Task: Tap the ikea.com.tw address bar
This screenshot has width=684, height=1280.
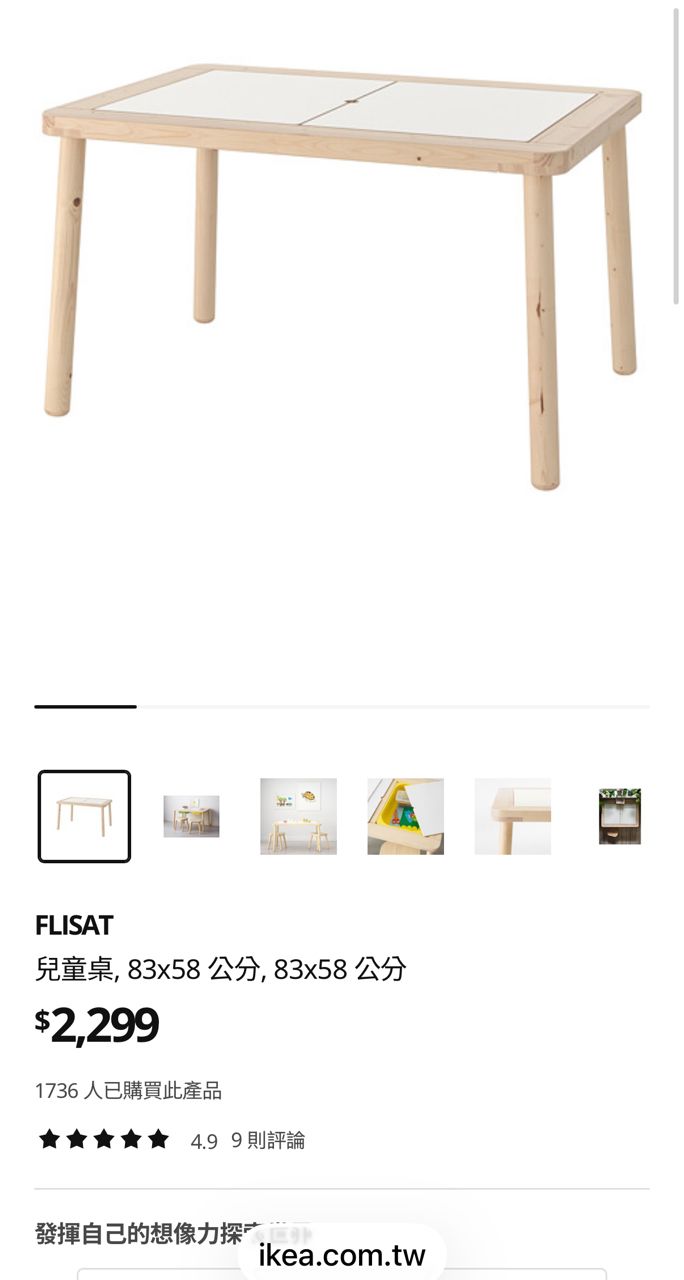Action: coord(342,1255)
